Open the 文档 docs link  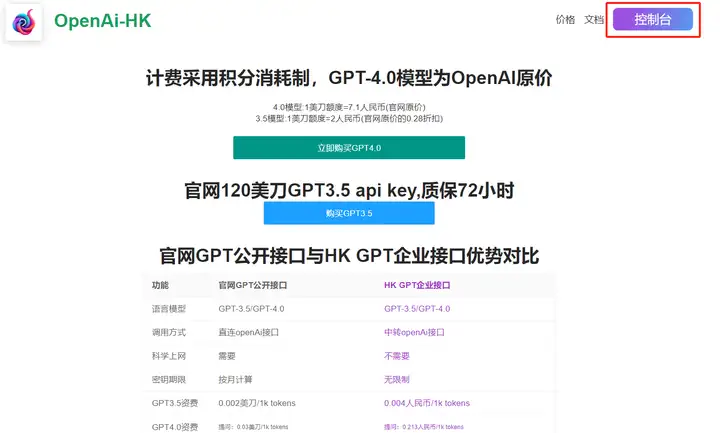point(594,20)
